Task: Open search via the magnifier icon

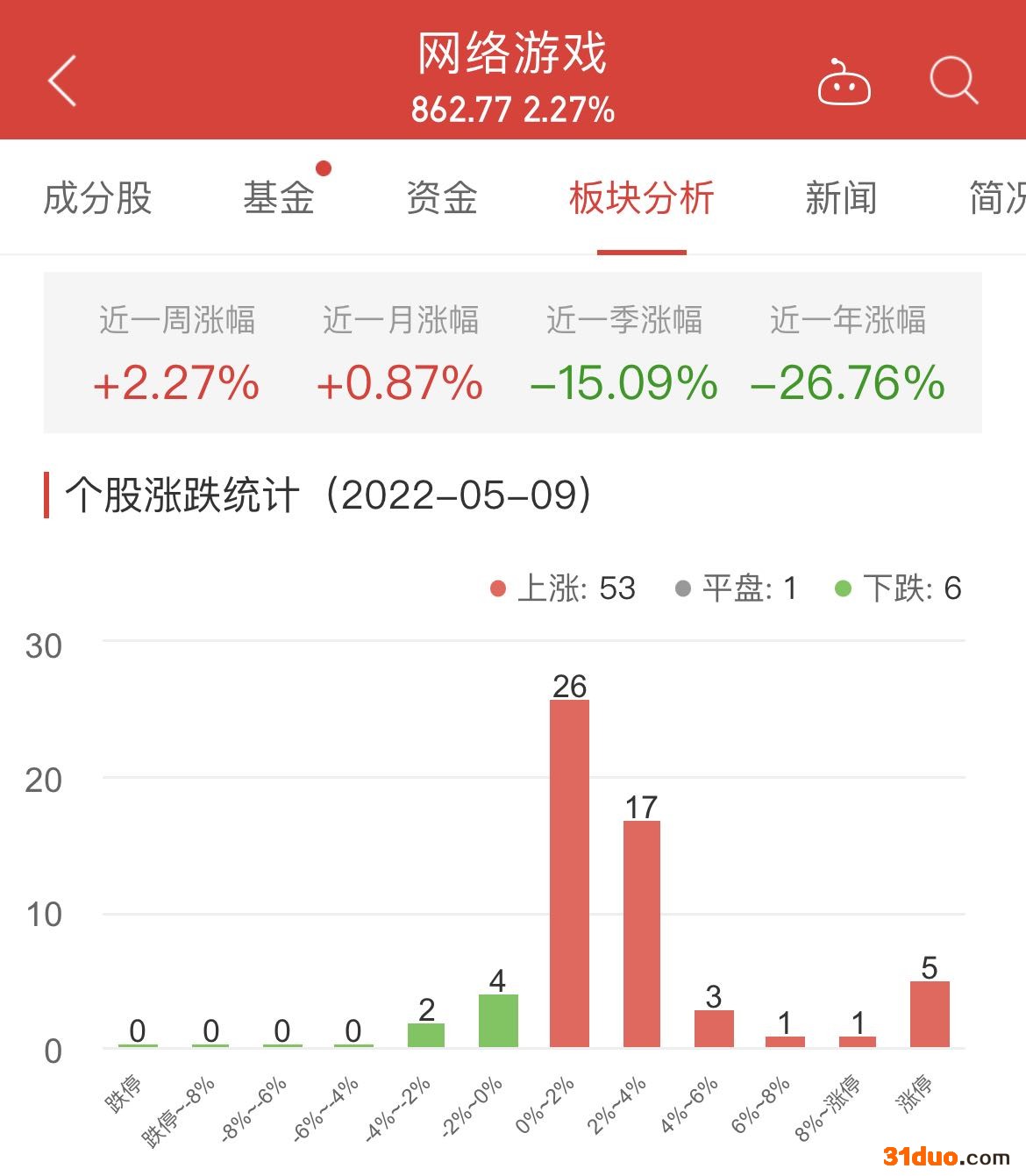Action: point(953,81)
